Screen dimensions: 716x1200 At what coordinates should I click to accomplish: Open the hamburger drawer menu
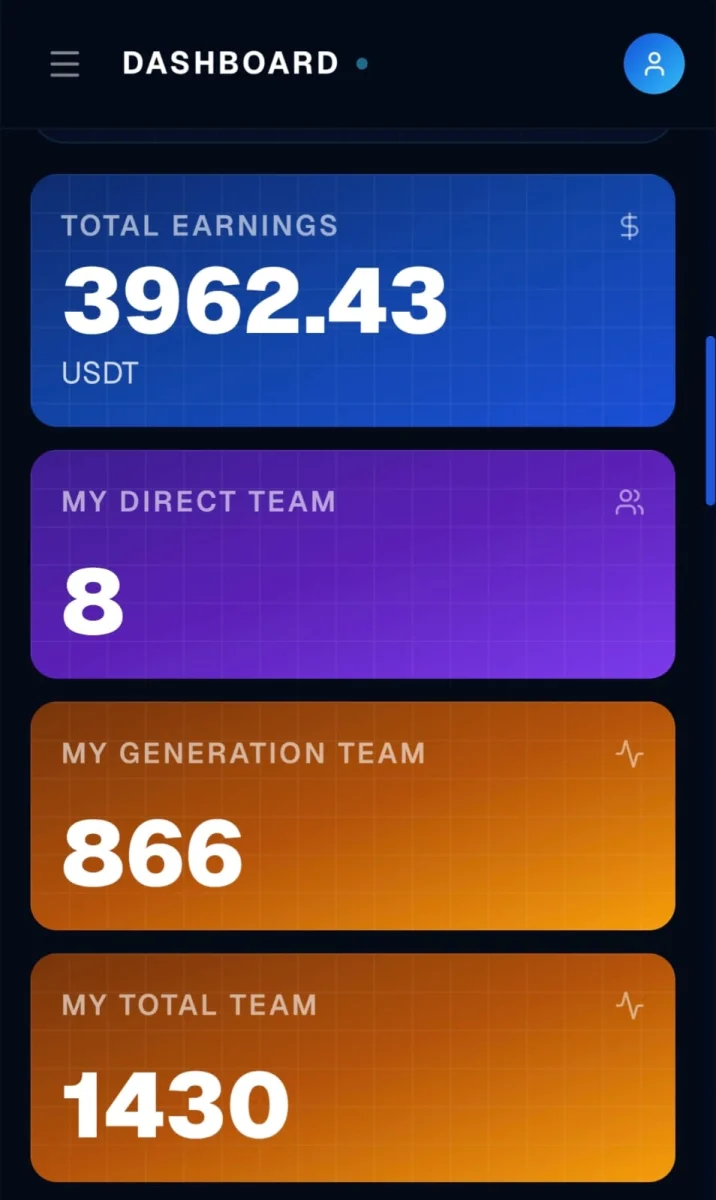(x=65, y=64)
